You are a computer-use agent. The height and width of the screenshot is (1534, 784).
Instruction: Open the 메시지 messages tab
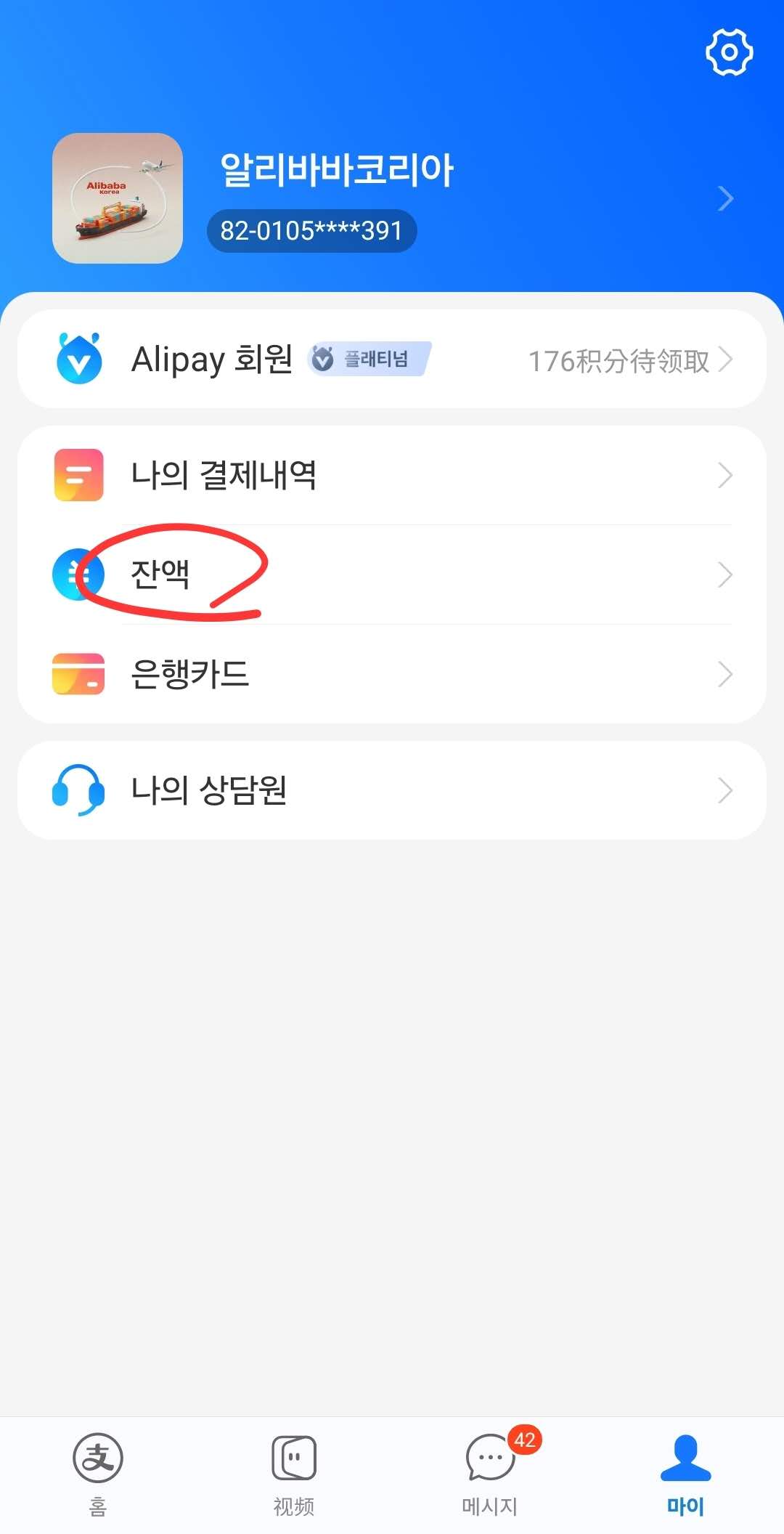click(x=490, y=1474)
